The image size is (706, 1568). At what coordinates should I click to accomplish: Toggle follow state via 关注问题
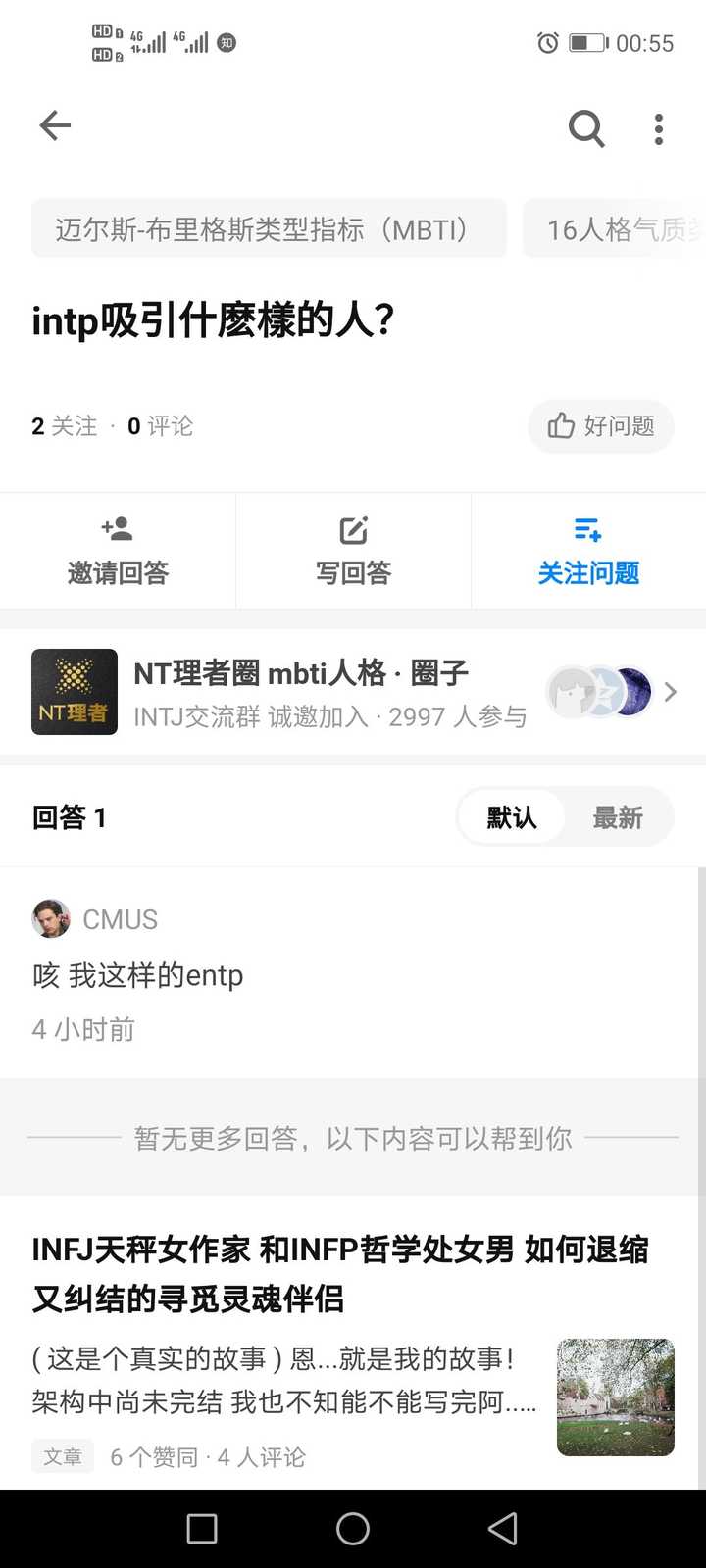coord(587,551)
